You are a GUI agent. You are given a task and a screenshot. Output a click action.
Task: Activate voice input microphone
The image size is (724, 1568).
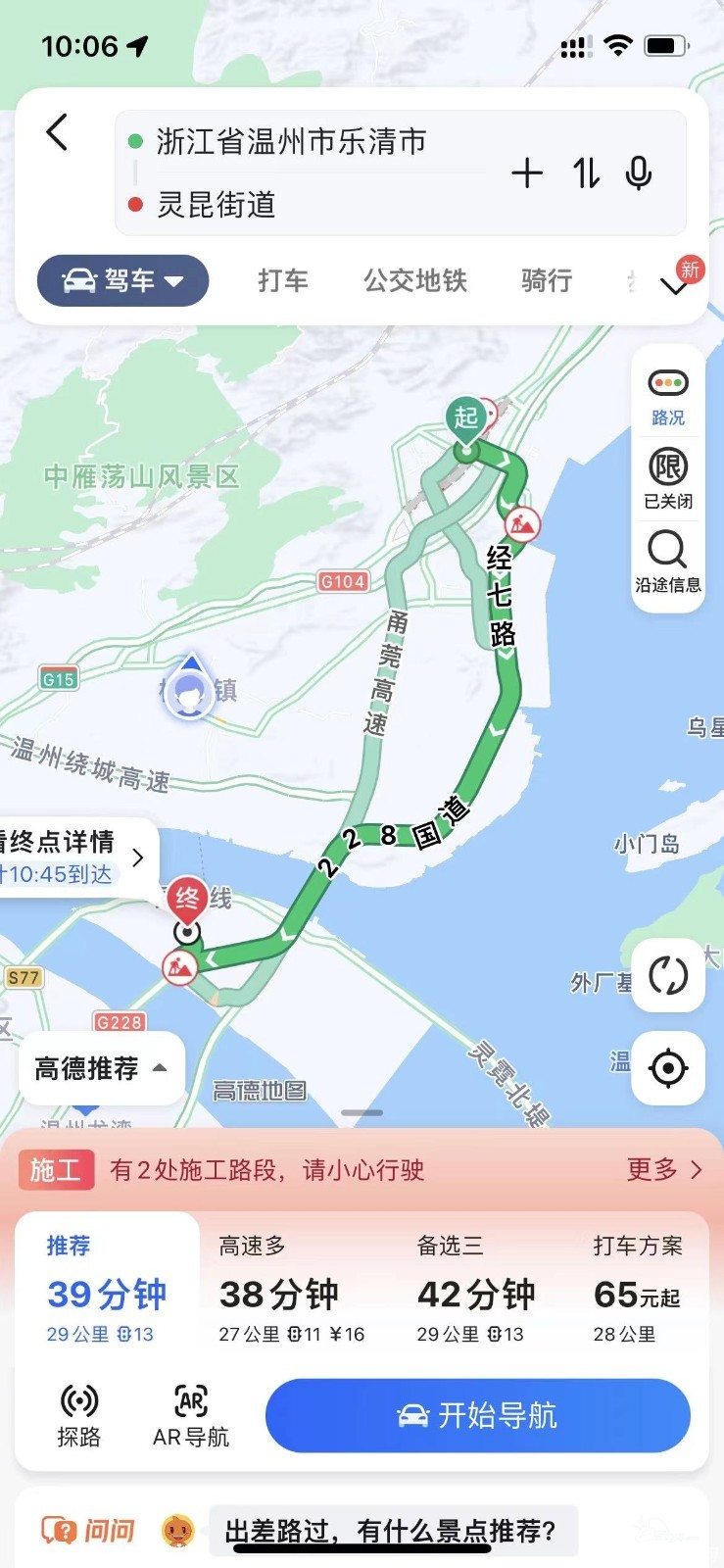point(639,173)
